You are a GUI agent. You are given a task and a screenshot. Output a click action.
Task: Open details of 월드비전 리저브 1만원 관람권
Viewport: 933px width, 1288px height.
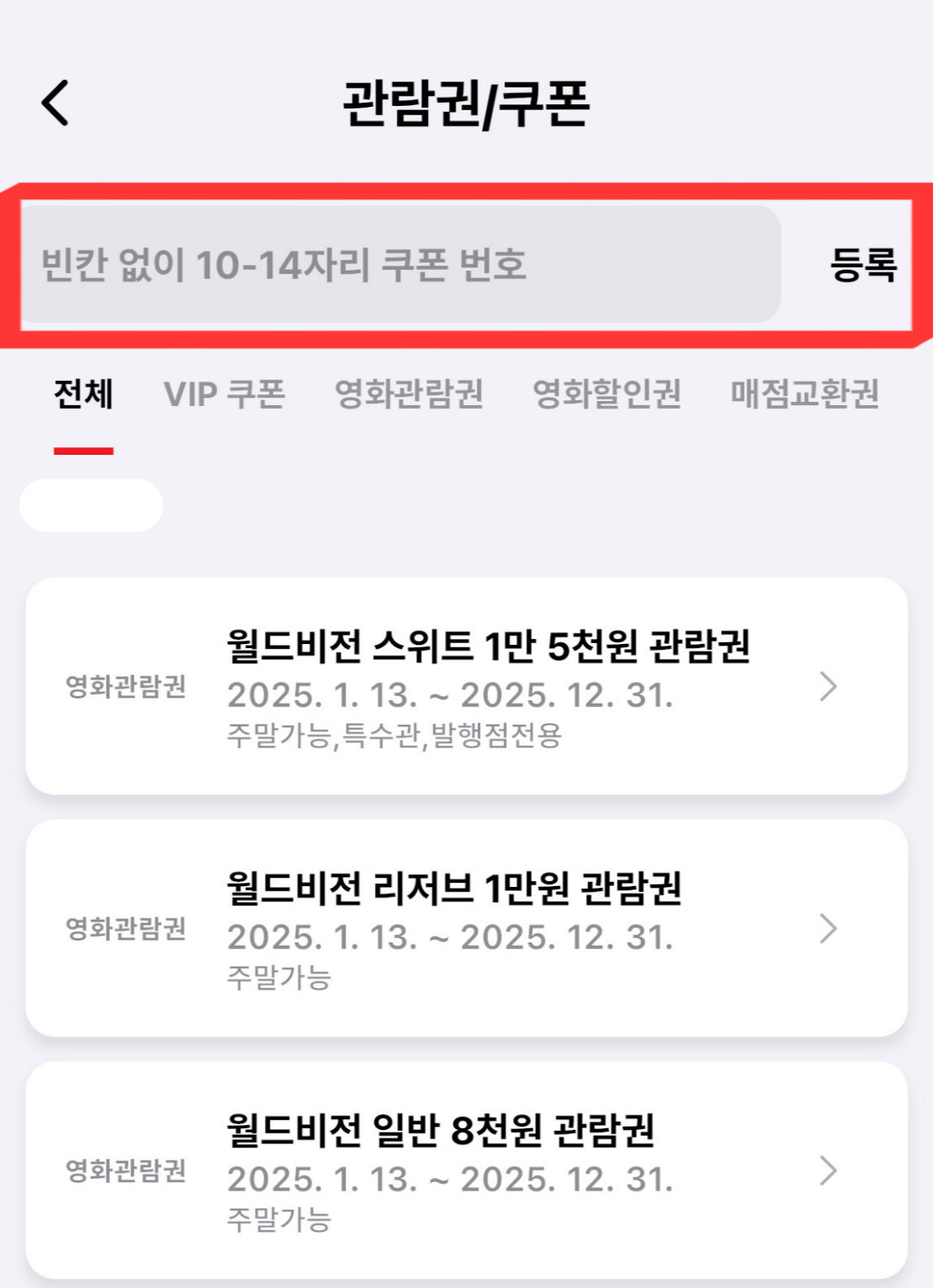point(466,929)
